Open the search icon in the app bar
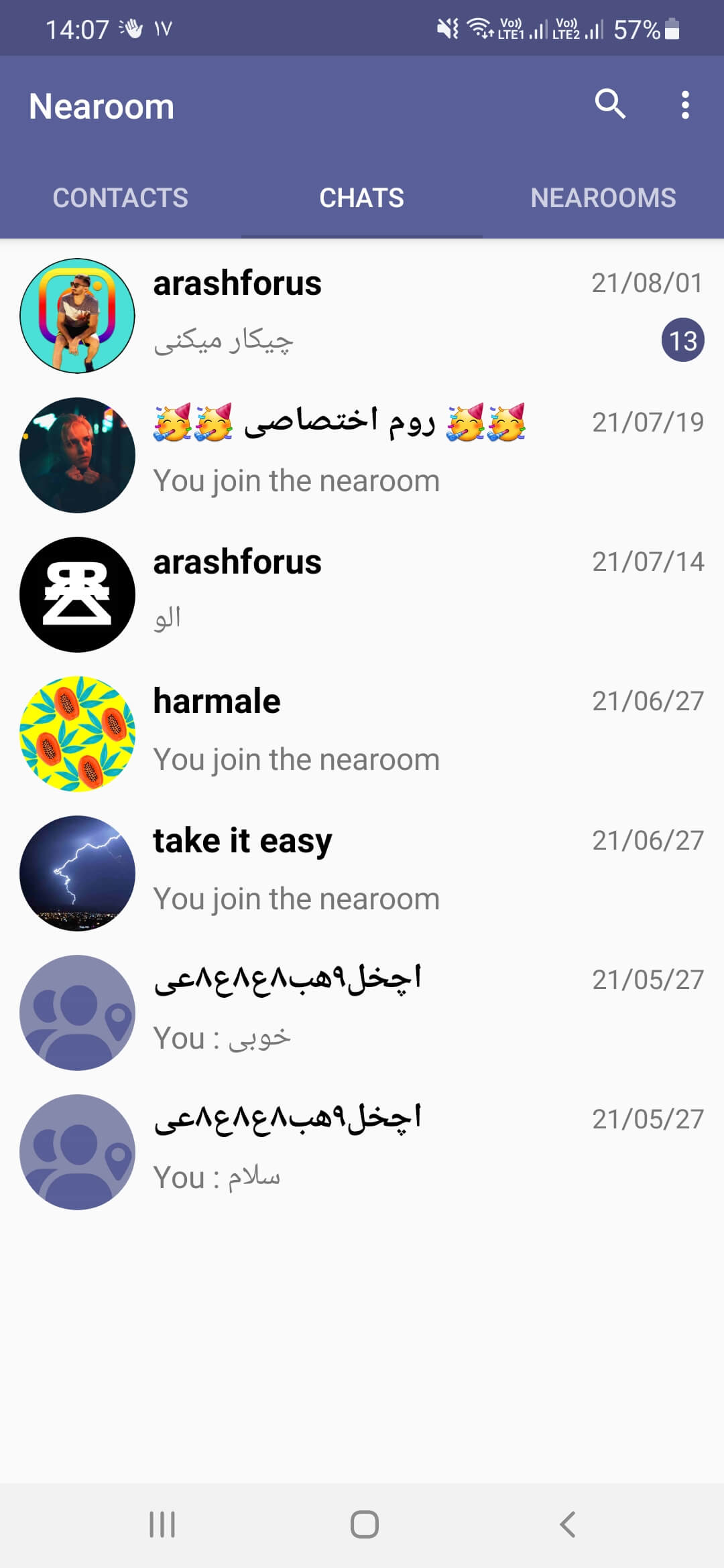 pos(610,105)
